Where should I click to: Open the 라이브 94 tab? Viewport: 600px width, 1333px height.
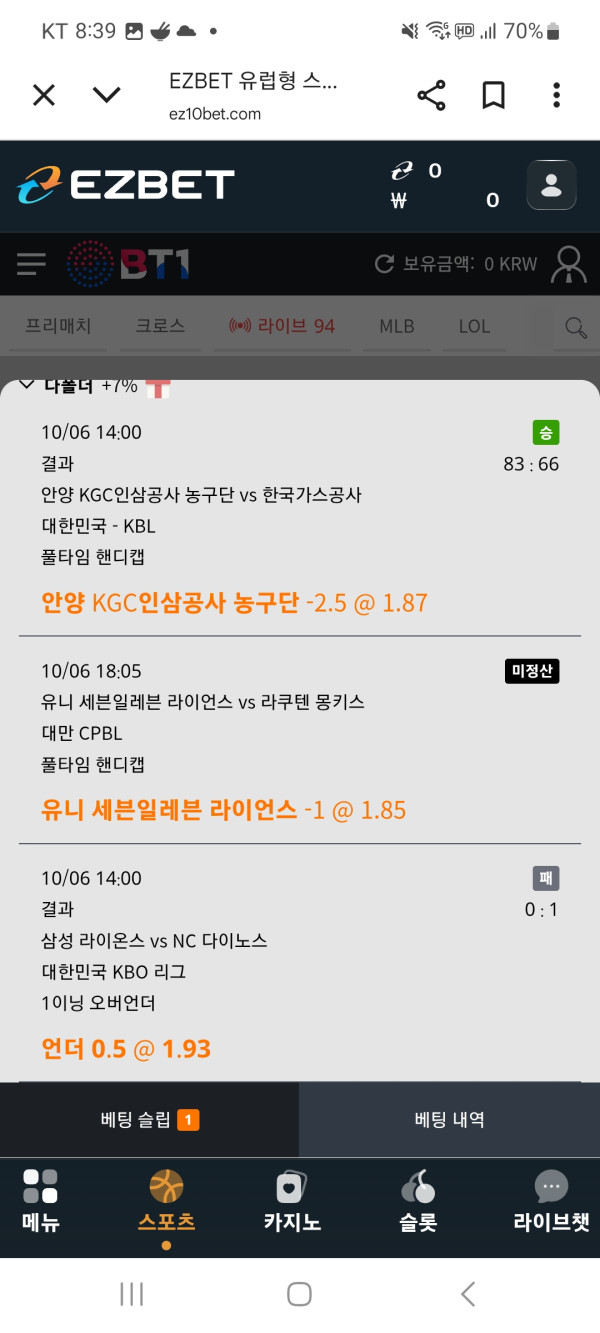(283, 326)
